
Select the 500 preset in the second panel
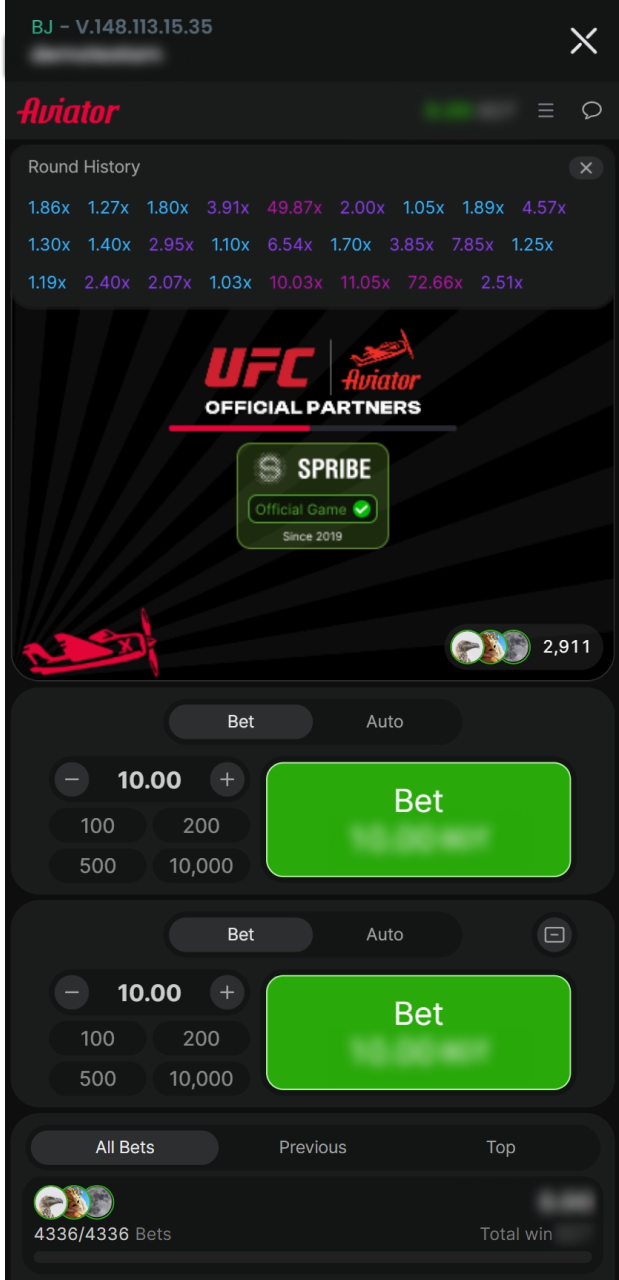[98, 1079]
